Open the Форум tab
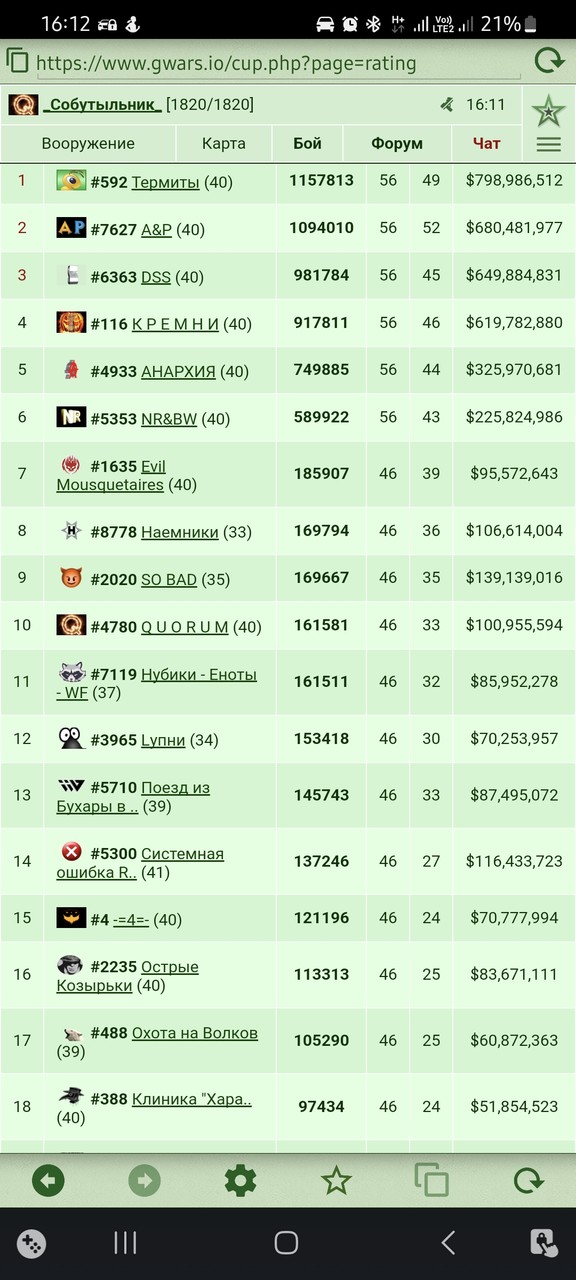Screen dimensions: 576x1280 pos(397,143)
